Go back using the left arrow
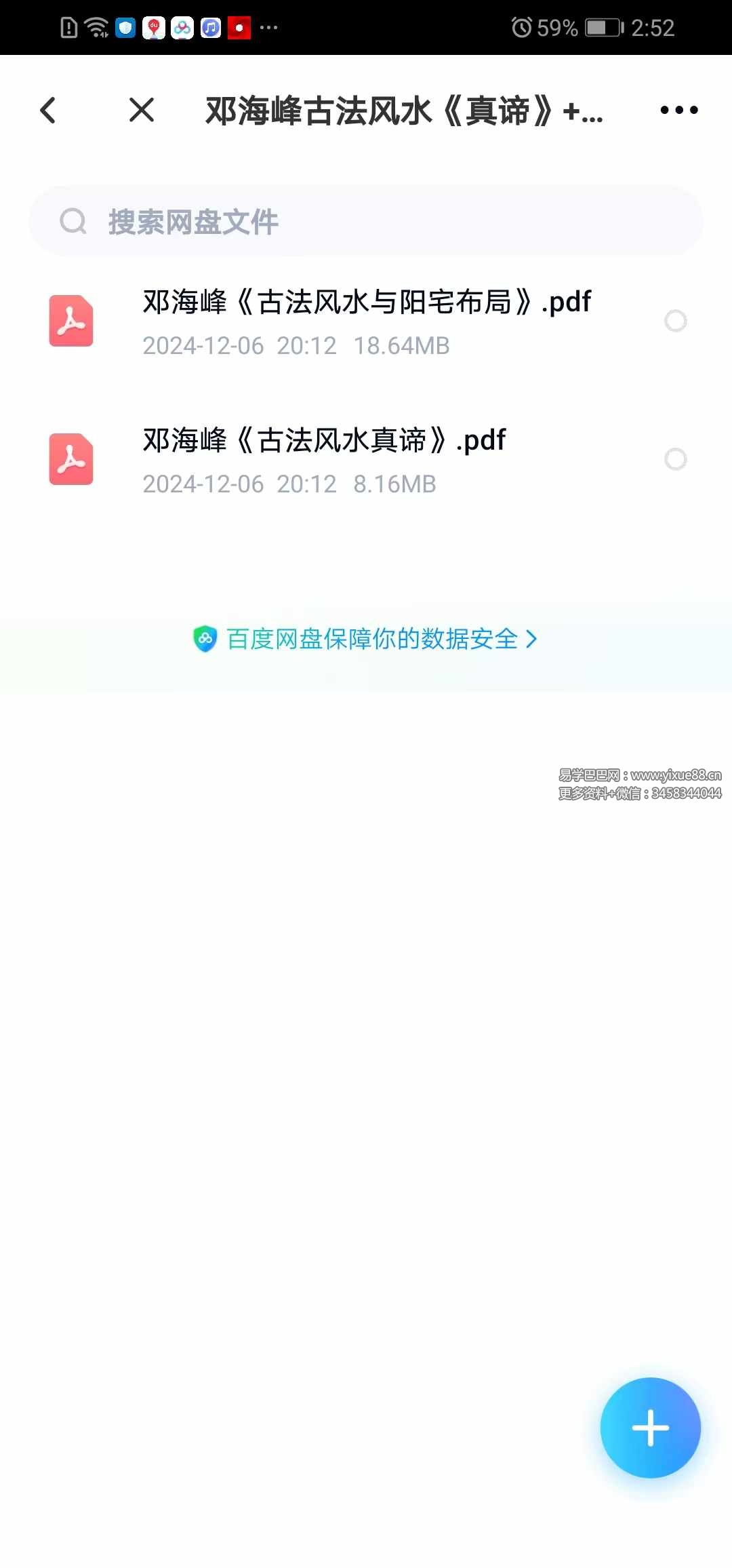 click(47, 110)
